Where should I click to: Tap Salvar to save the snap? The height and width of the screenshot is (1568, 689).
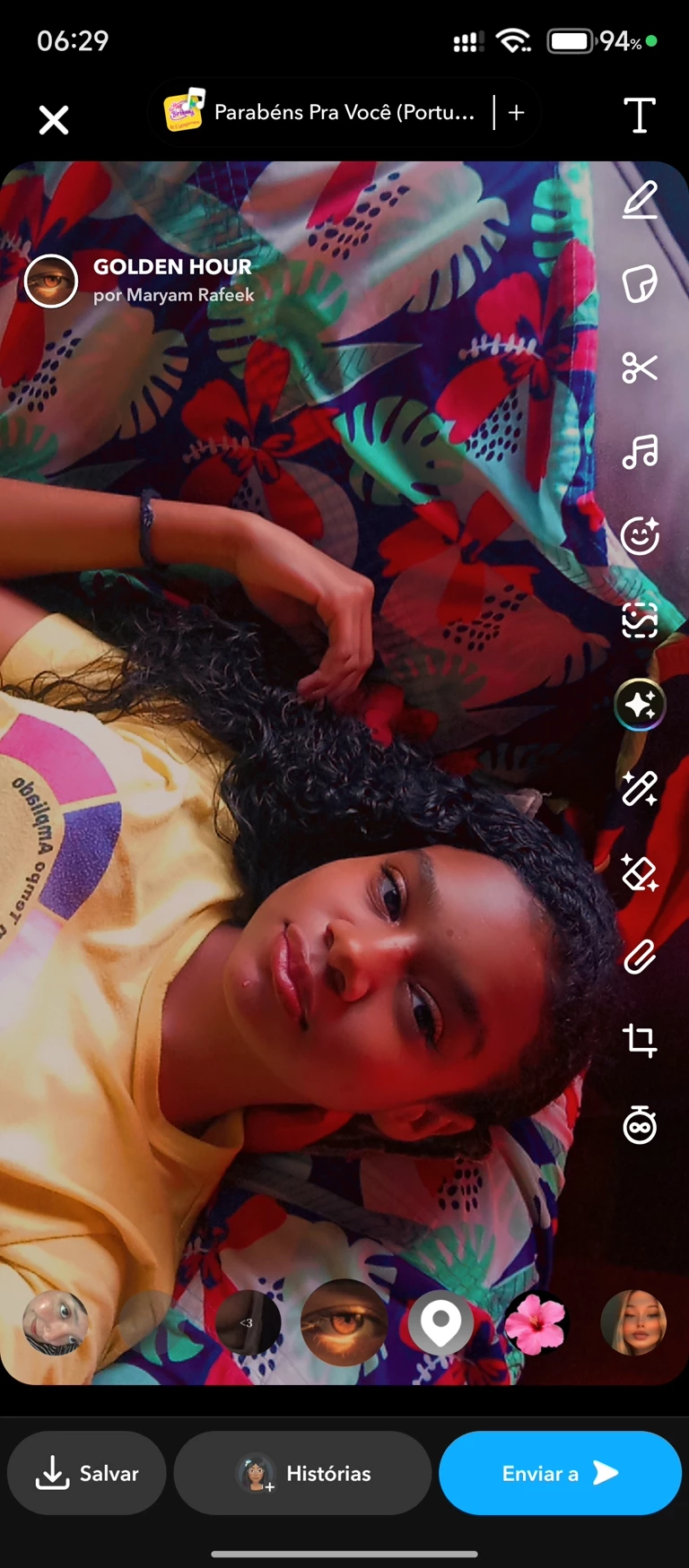coord(87,1473)
